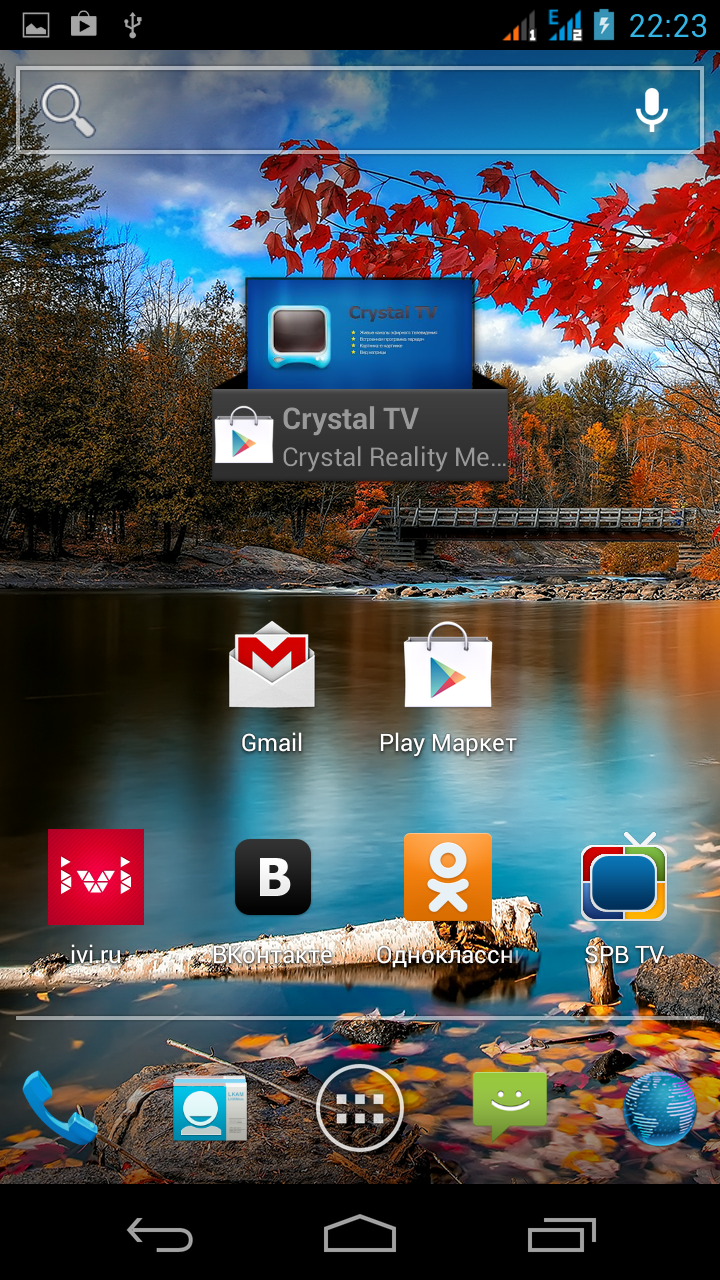This screenshot has height=1280, width=720.
Task: Launch the ivi.ru app
Action: tap(96, 877)
